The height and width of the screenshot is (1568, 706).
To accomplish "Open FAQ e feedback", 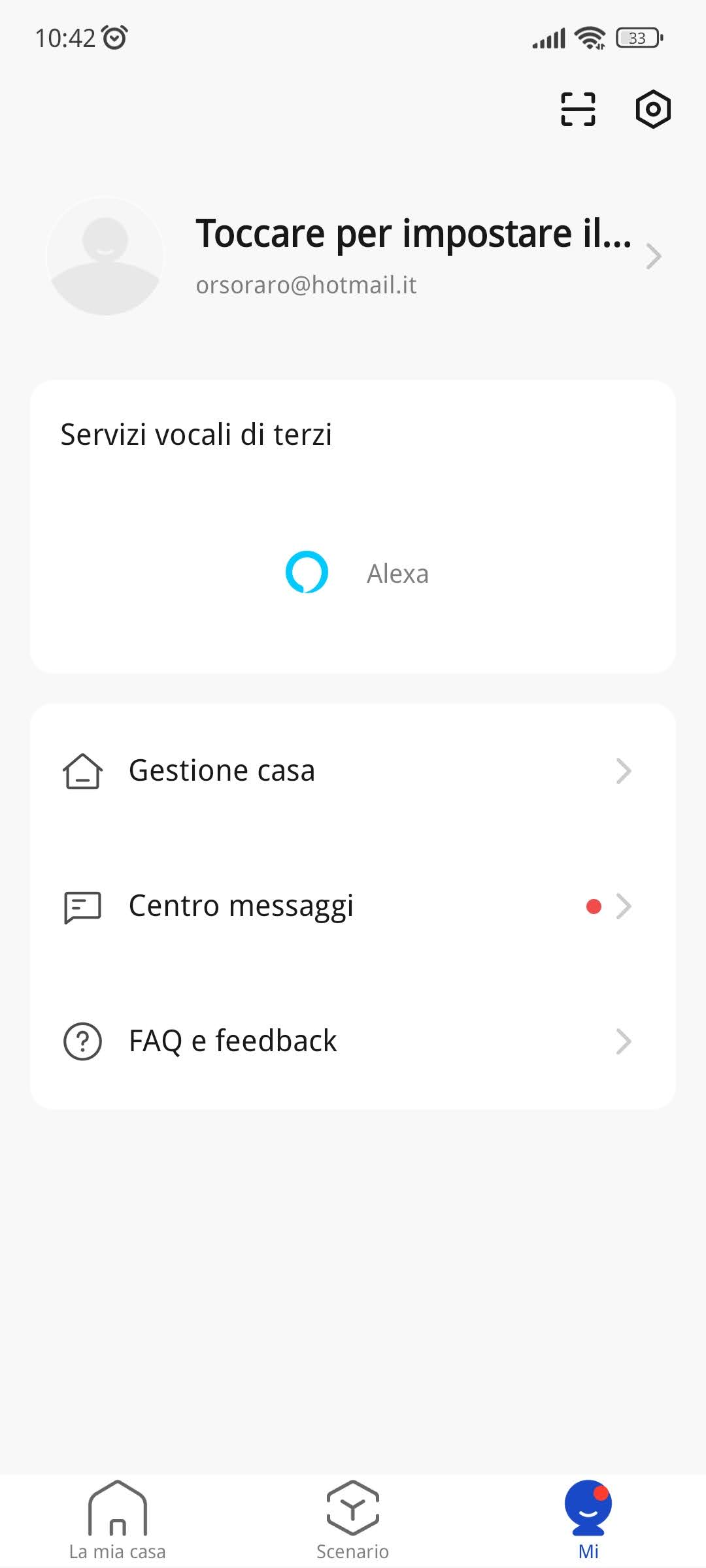I will click(x=353, y=1041).
